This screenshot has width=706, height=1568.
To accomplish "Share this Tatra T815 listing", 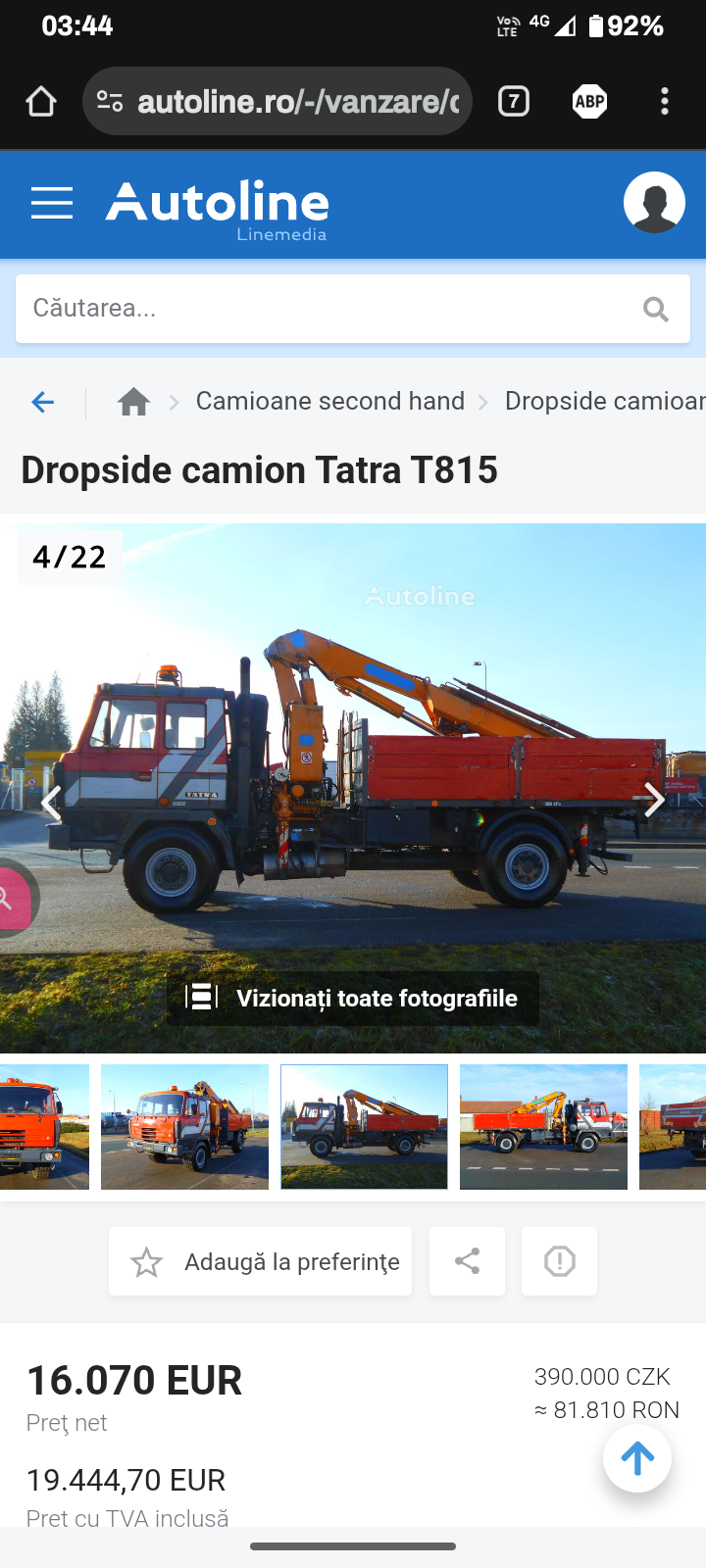I will [468, 1262].
